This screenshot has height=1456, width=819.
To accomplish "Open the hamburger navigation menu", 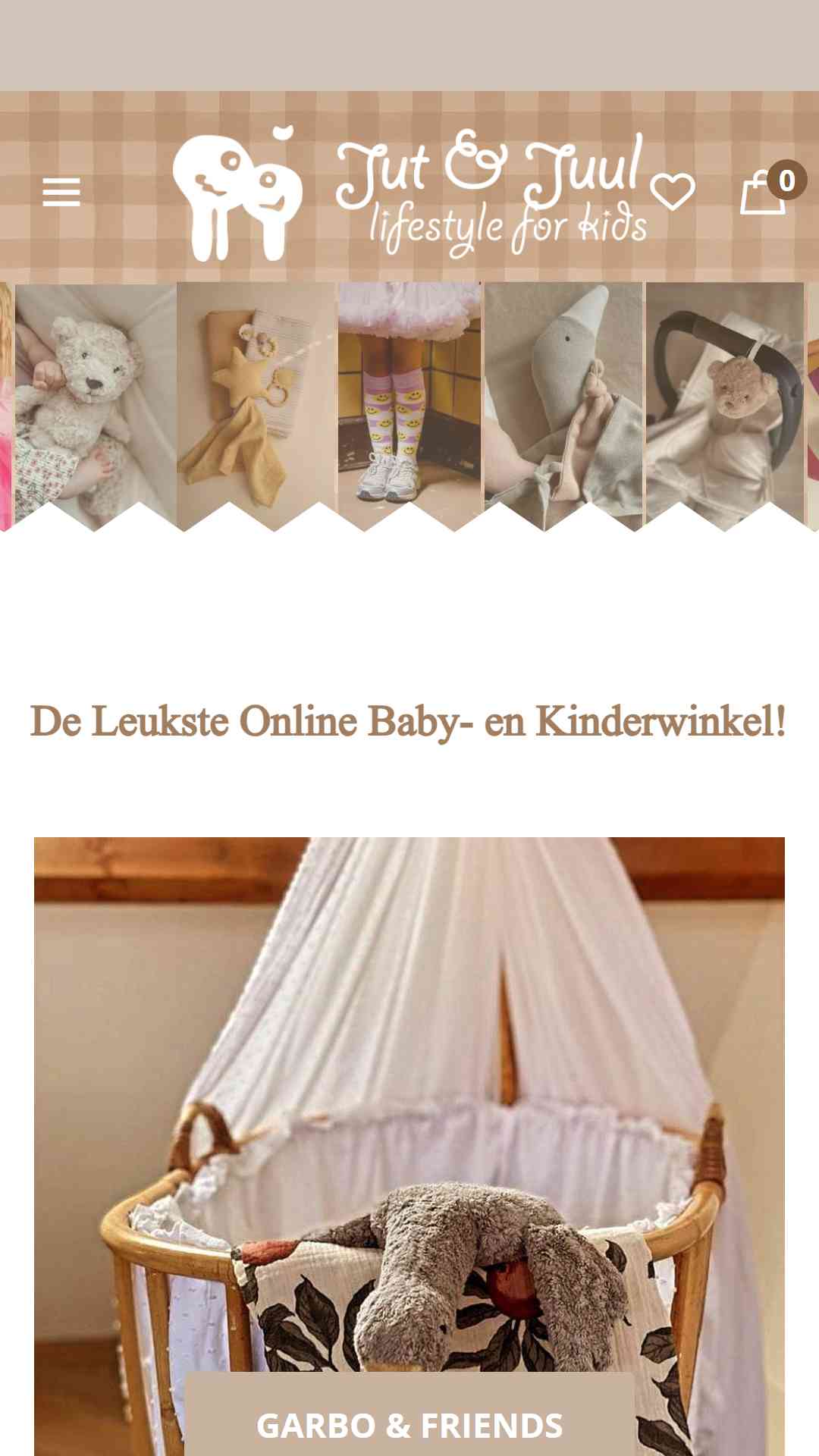I will [61, 192].
